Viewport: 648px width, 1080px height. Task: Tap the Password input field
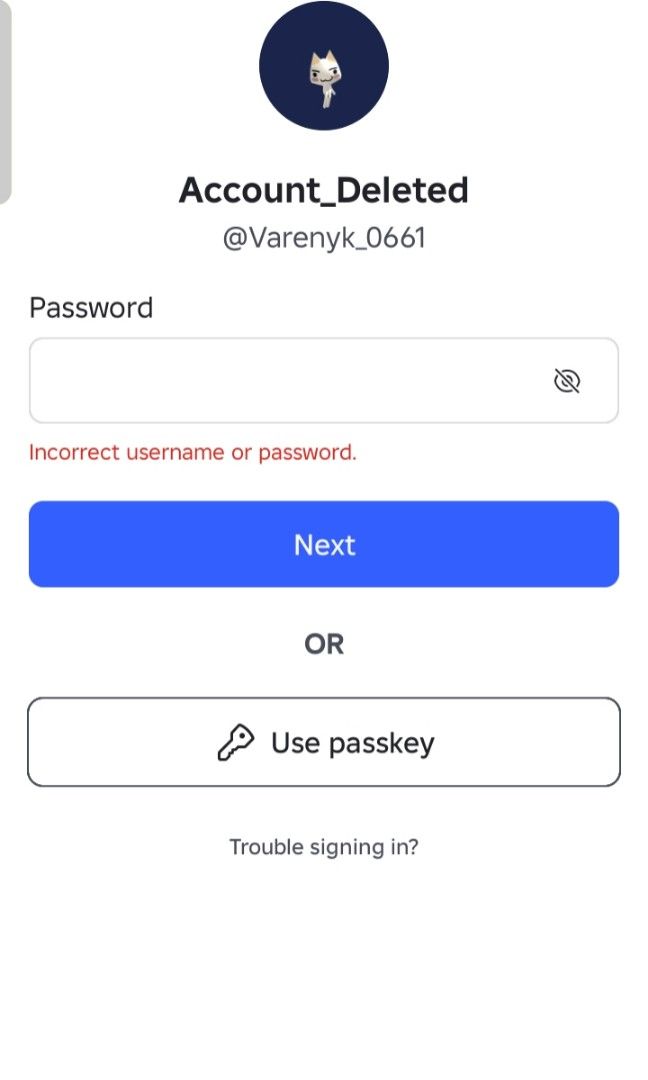[x=324, y=380]
